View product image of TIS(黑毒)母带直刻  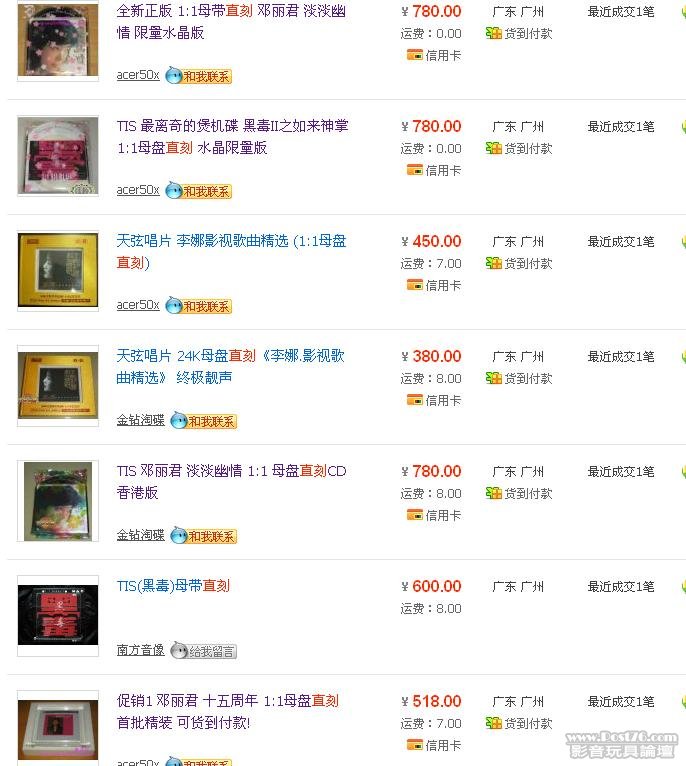coord(58,615)
